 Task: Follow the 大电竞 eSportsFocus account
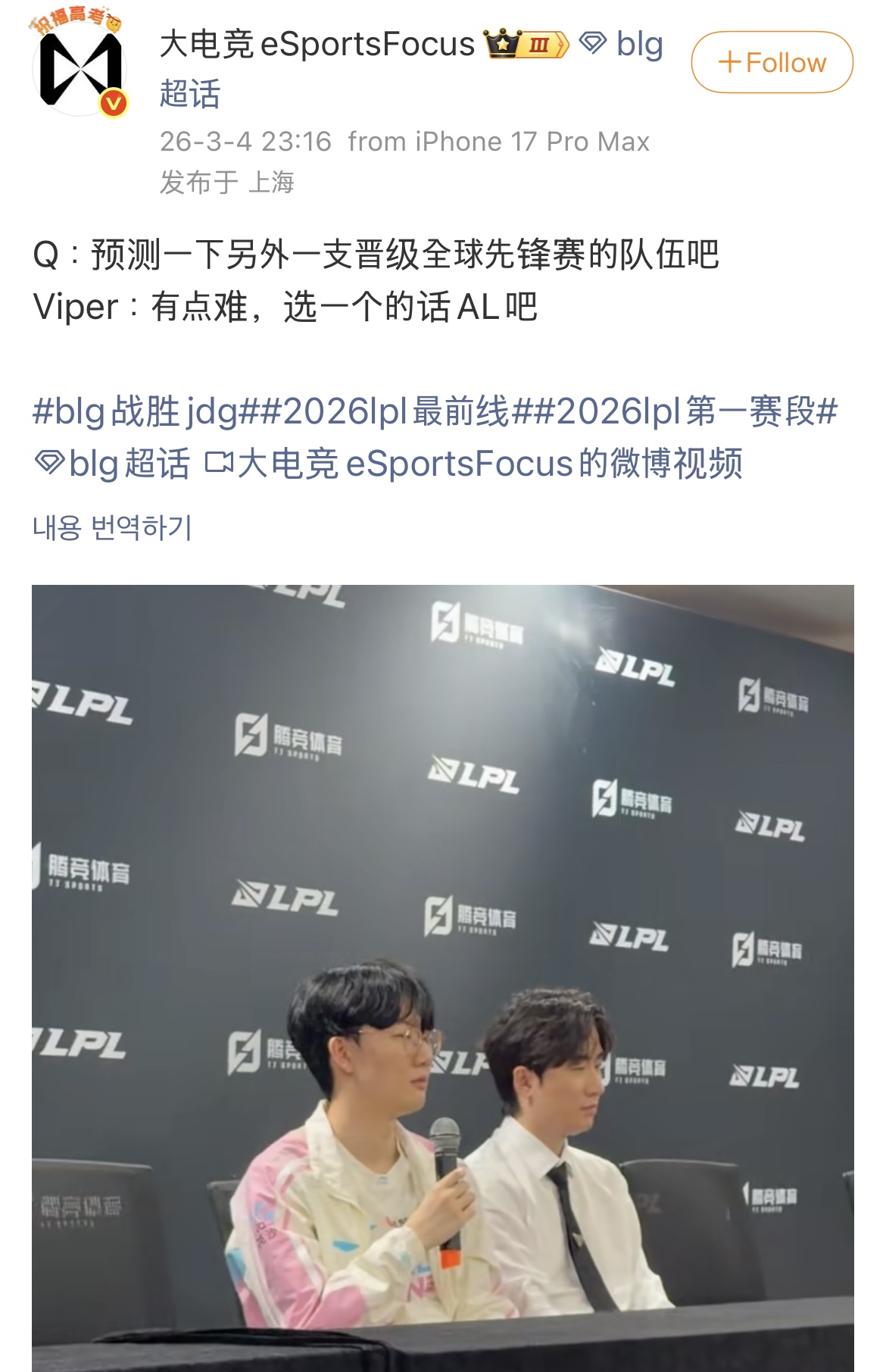click(772, 62)
